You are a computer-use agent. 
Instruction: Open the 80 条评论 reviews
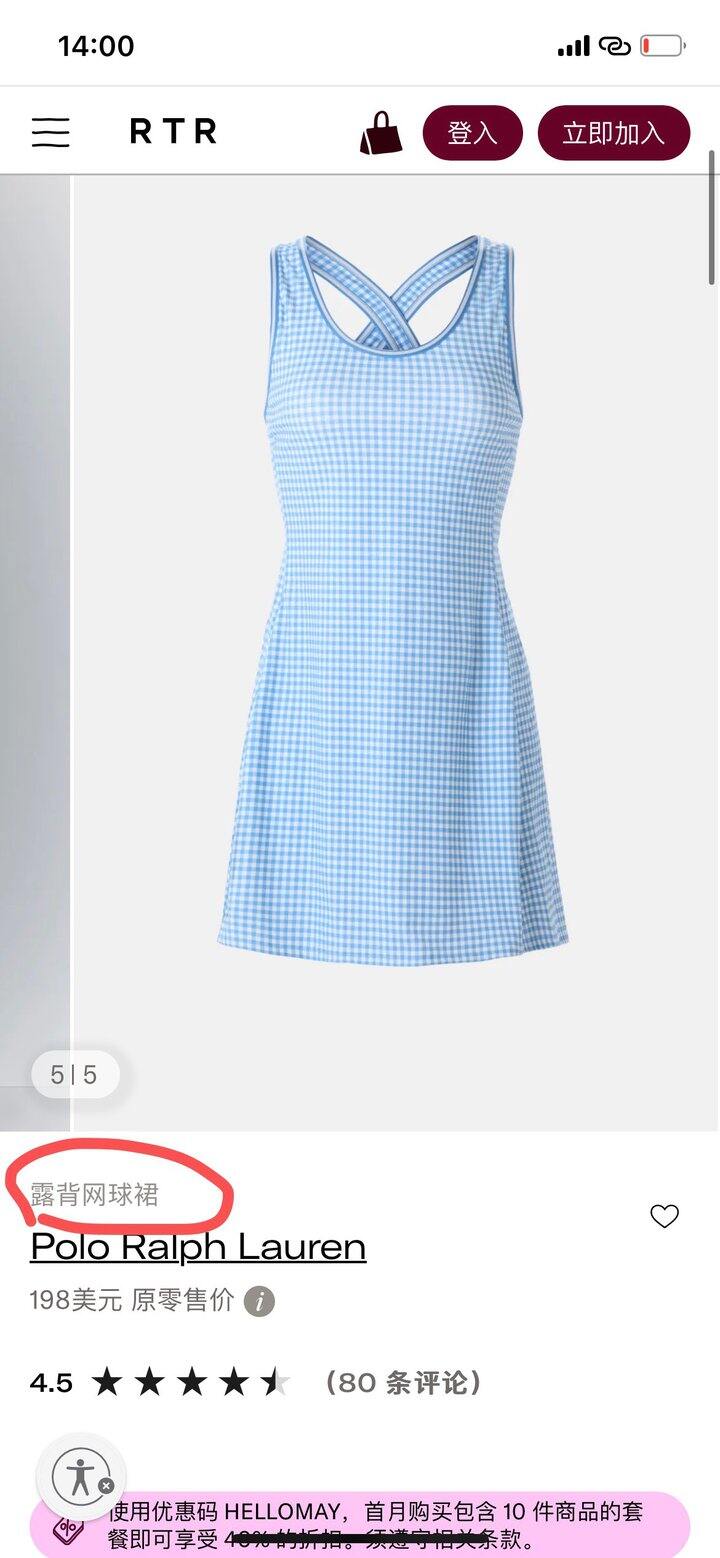404,1383
